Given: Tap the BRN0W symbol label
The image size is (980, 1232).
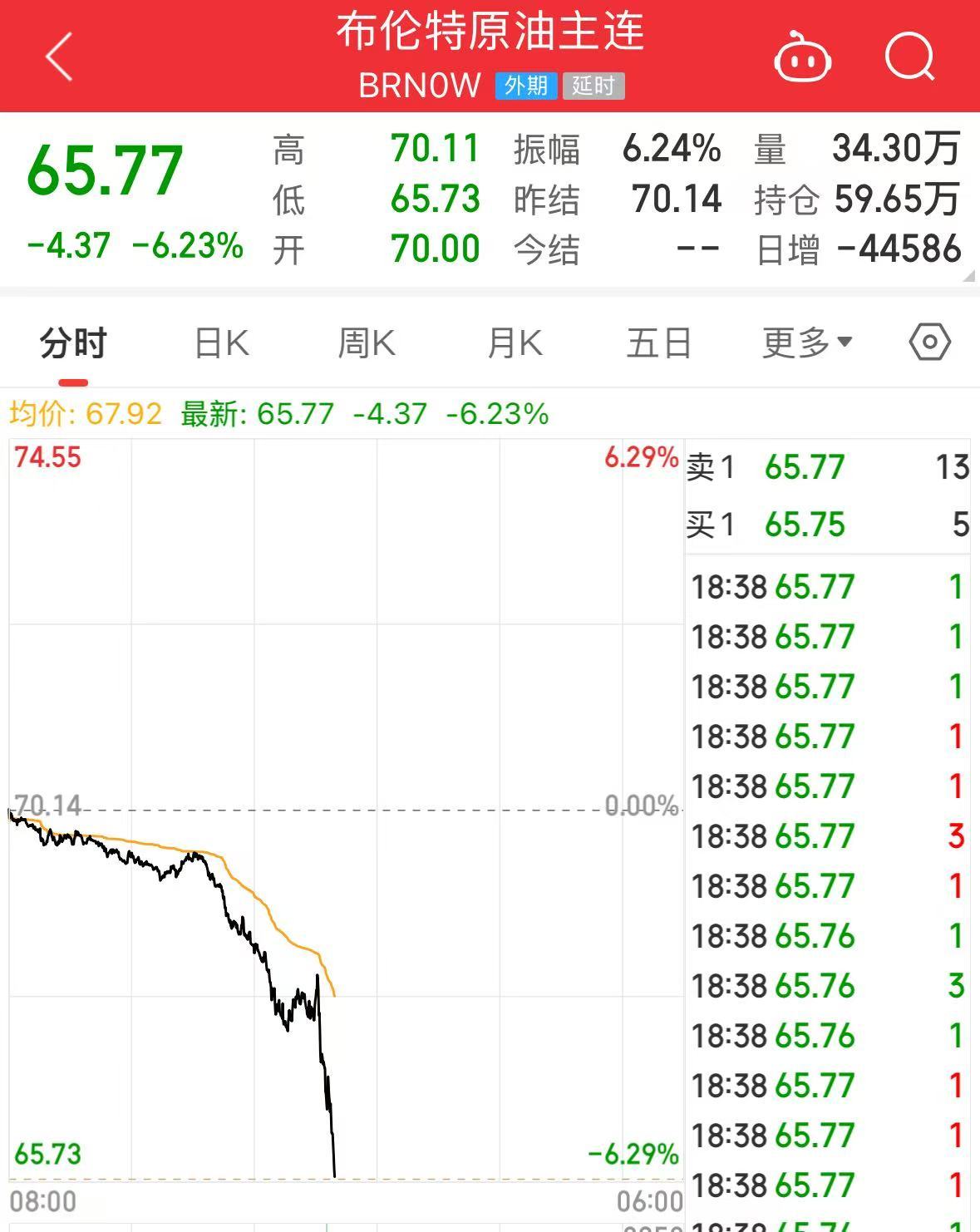Looking at the screenshot, I should (x=417, y=86).
